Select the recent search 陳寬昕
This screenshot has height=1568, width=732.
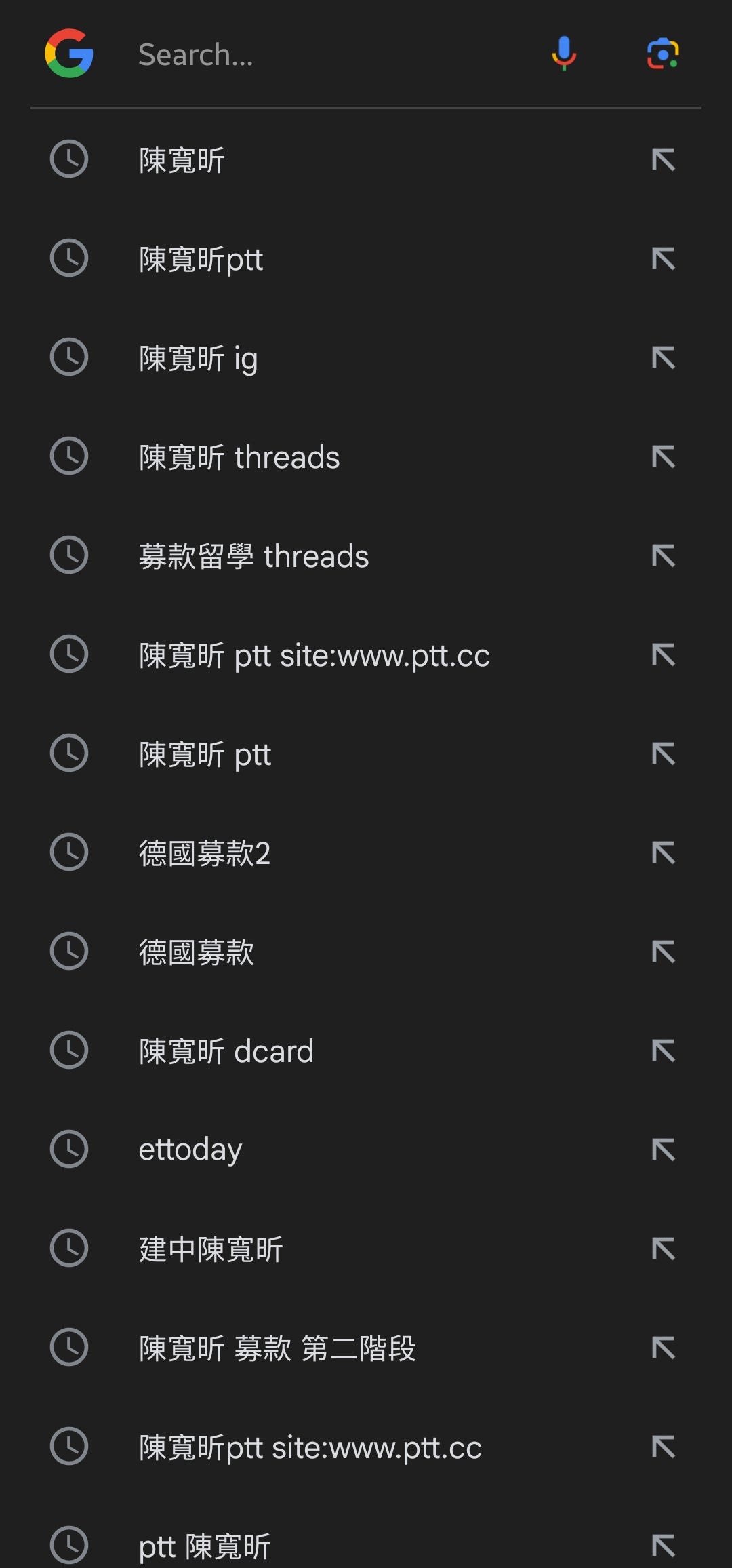pos(182,161)
